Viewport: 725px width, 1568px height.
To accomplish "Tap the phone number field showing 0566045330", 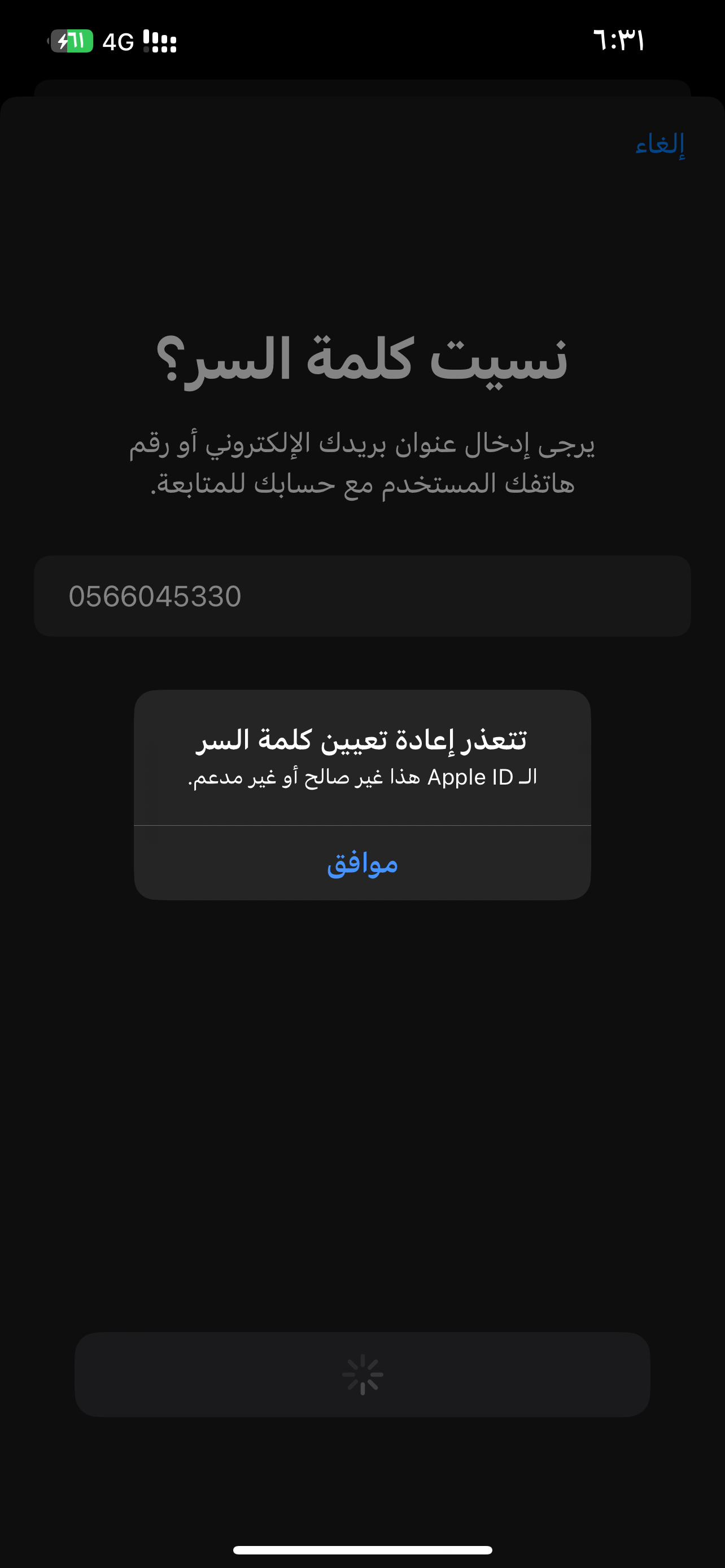I will pos(362,596).
